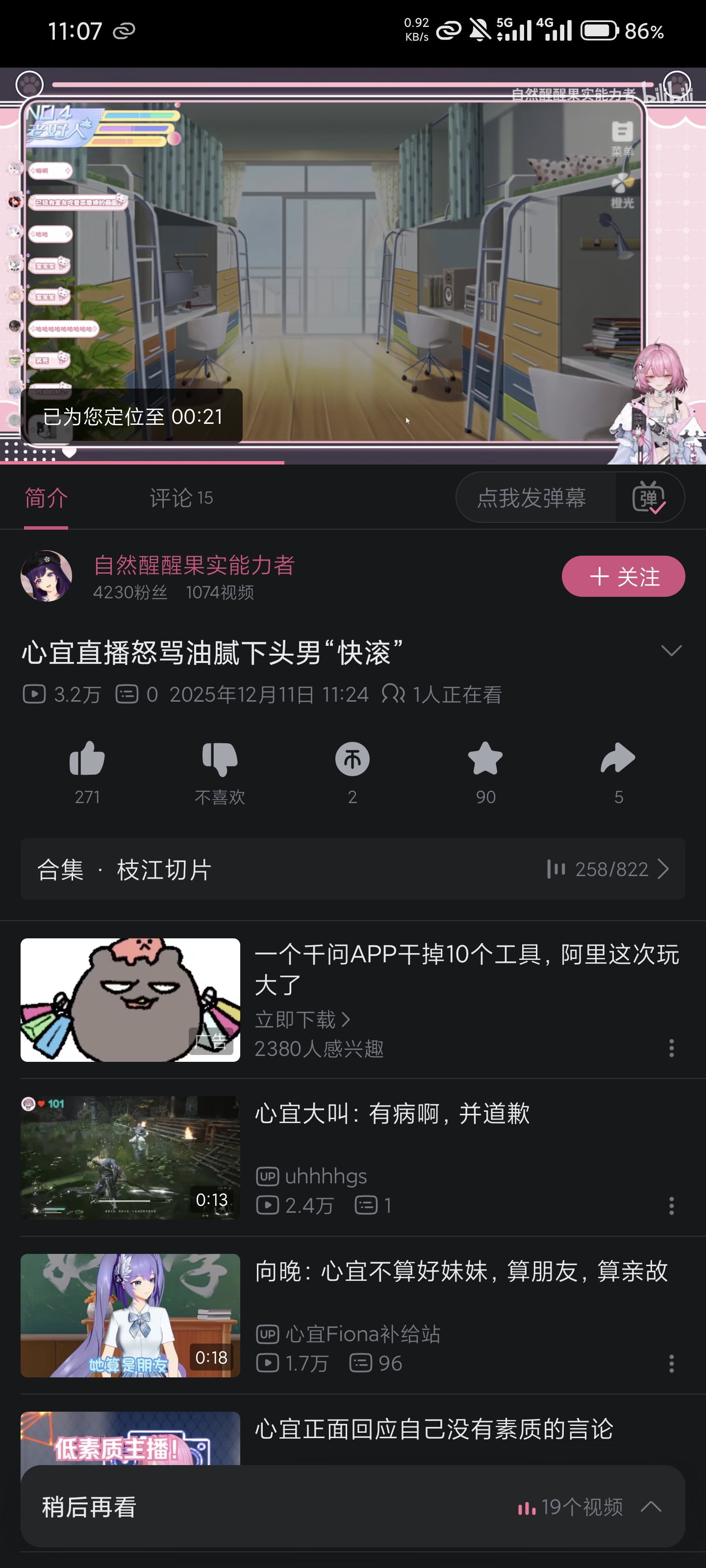Open the 合集 枝江切片 collection row
The width and height of the screenshot is (706, 1568).
353,869
